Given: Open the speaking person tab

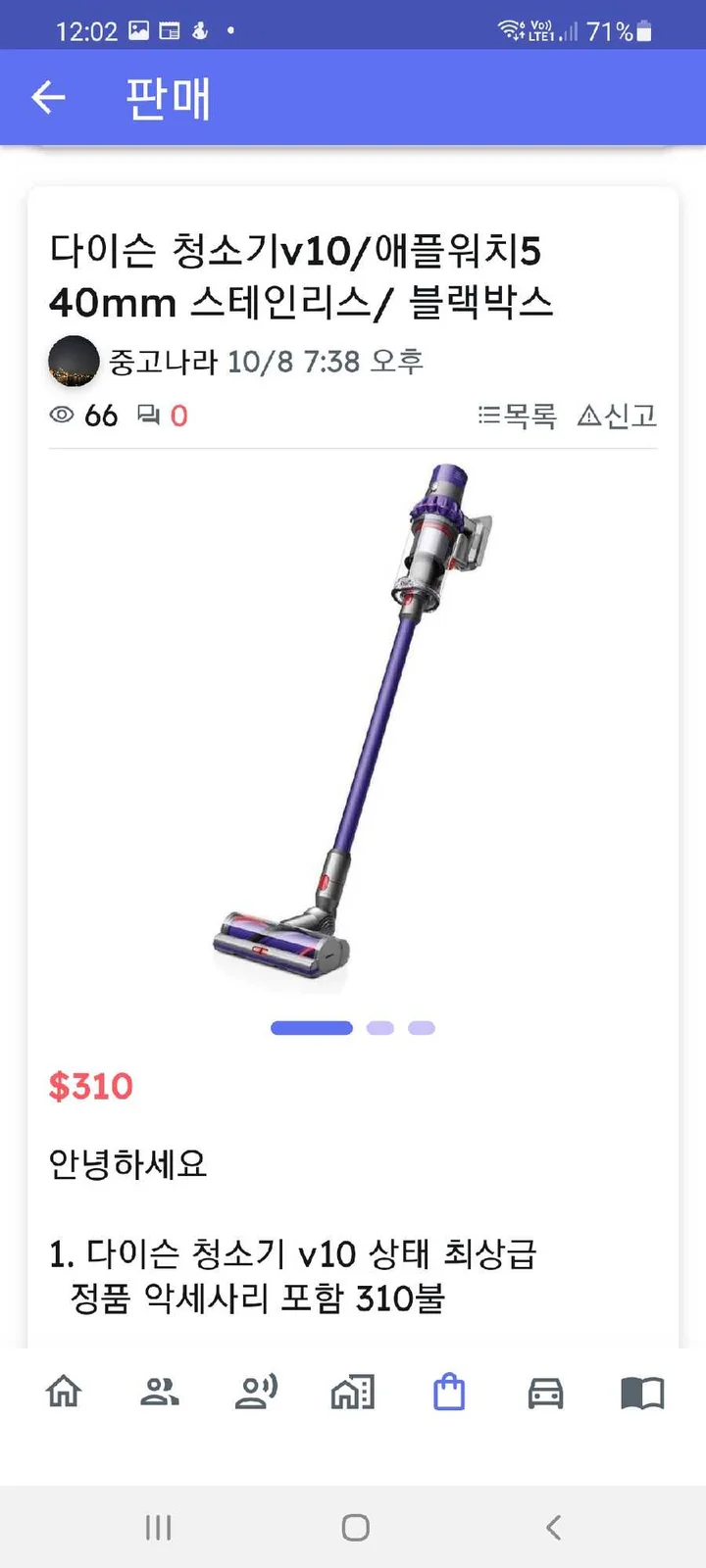Looking at the screenshot, I should 256,1392.
